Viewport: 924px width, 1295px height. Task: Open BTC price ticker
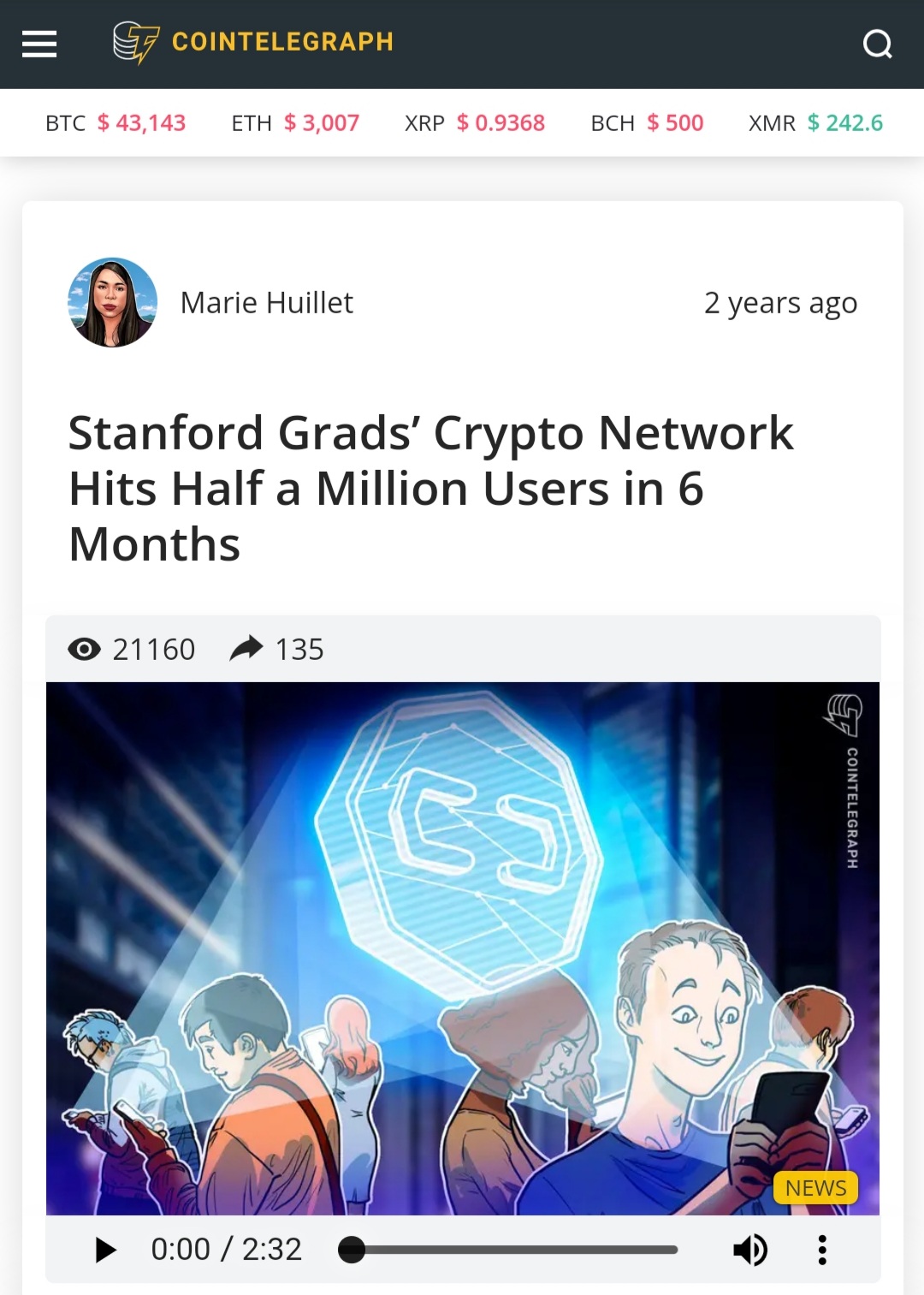tap(115, 123)
